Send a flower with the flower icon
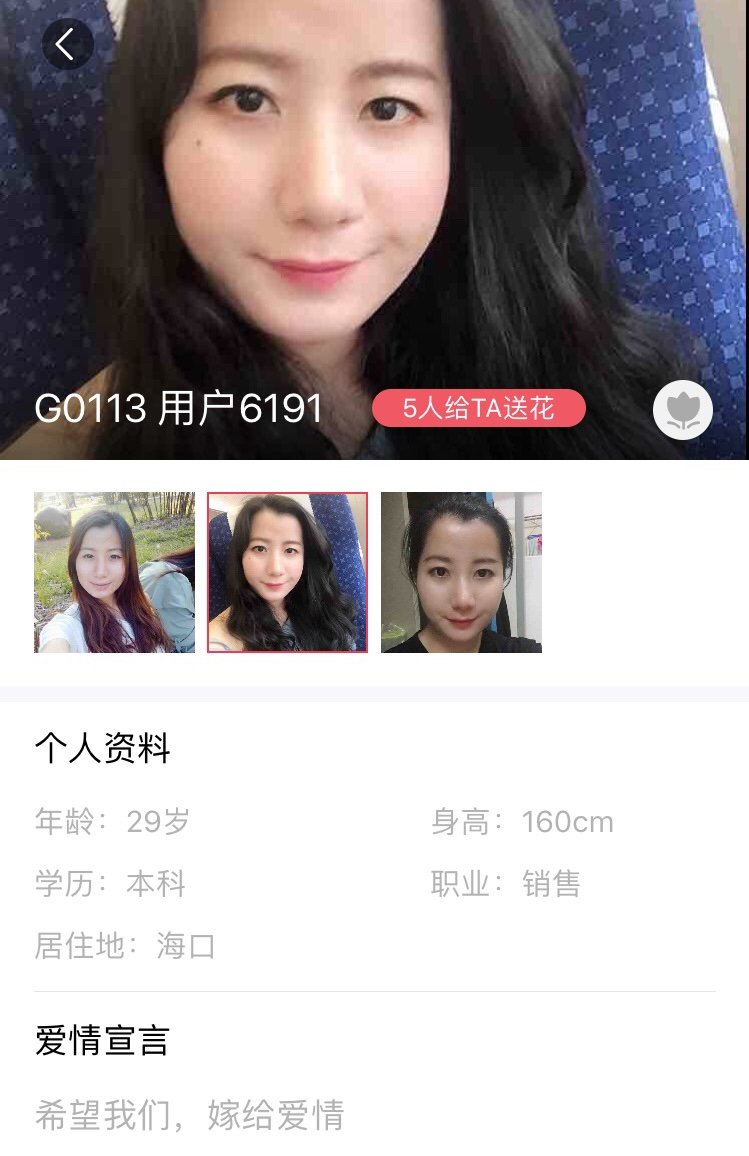 683,410
